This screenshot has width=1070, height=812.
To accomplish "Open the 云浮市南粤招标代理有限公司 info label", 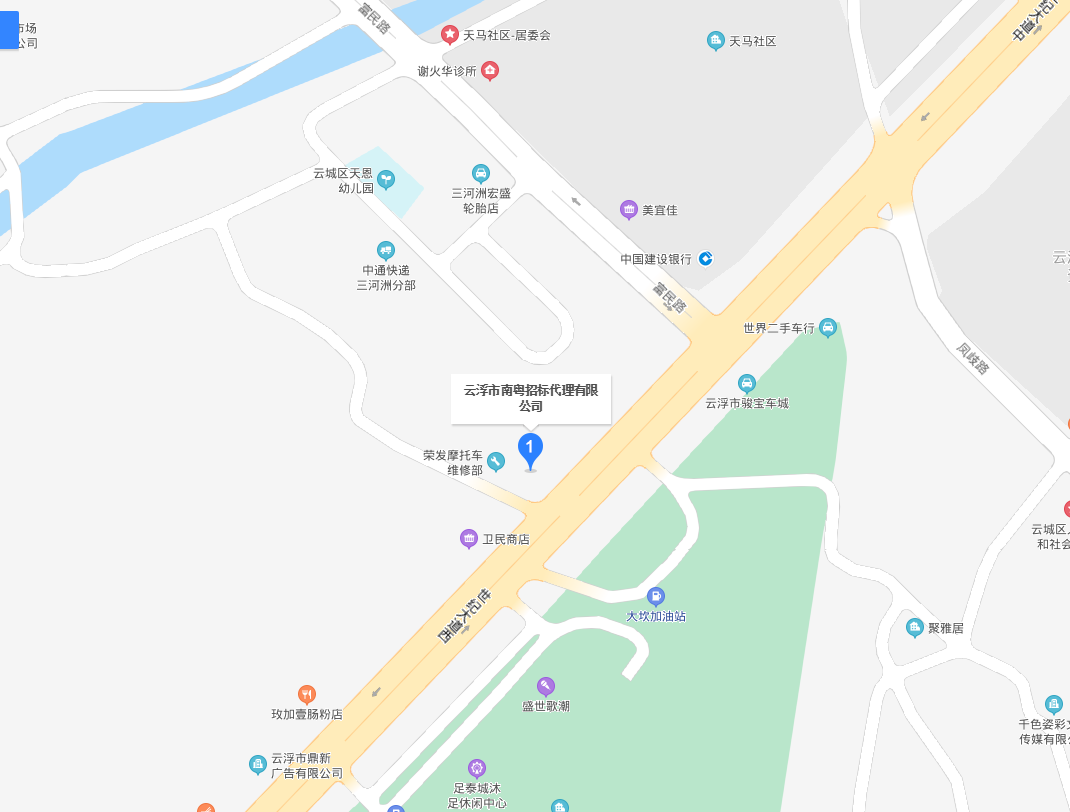I will point(530,398).
